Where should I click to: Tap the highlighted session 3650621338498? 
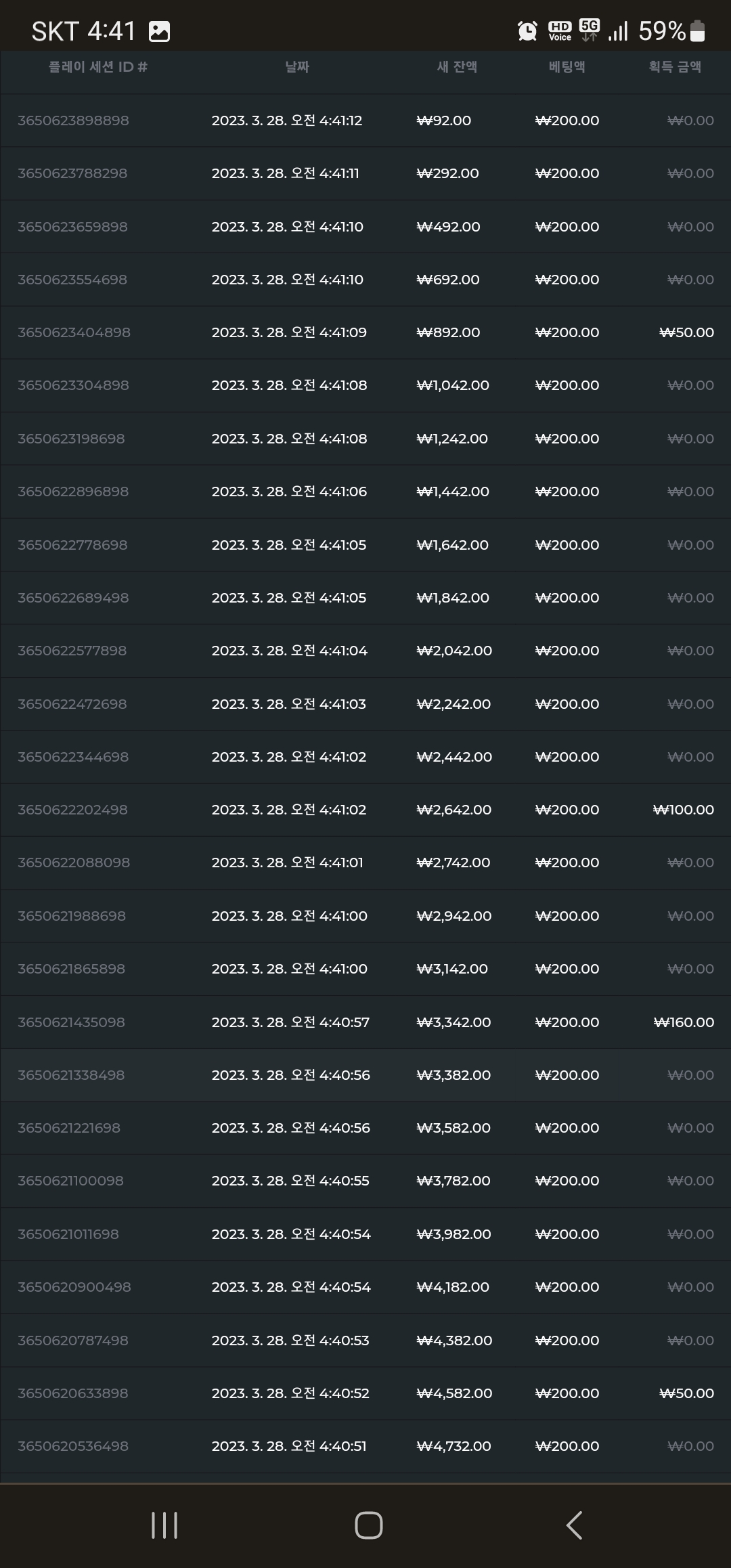pos(365,1075)
